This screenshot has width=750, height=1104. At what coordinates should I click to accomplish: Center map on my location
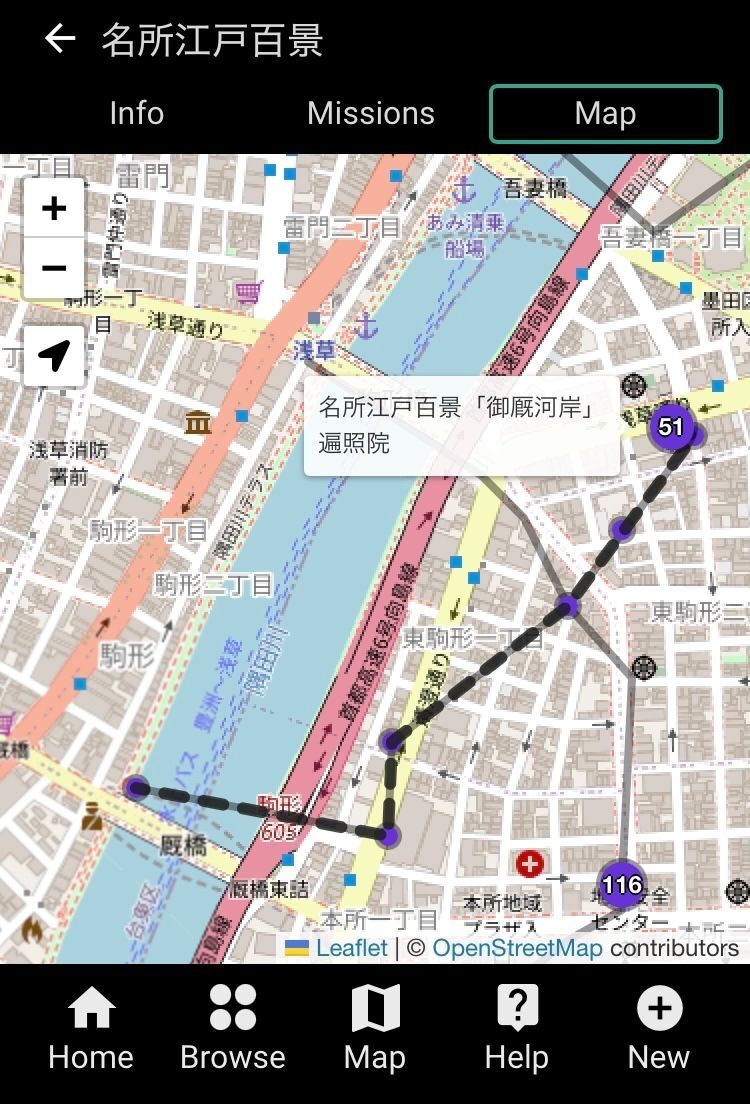pyautogui.click(x=54, y=355)
